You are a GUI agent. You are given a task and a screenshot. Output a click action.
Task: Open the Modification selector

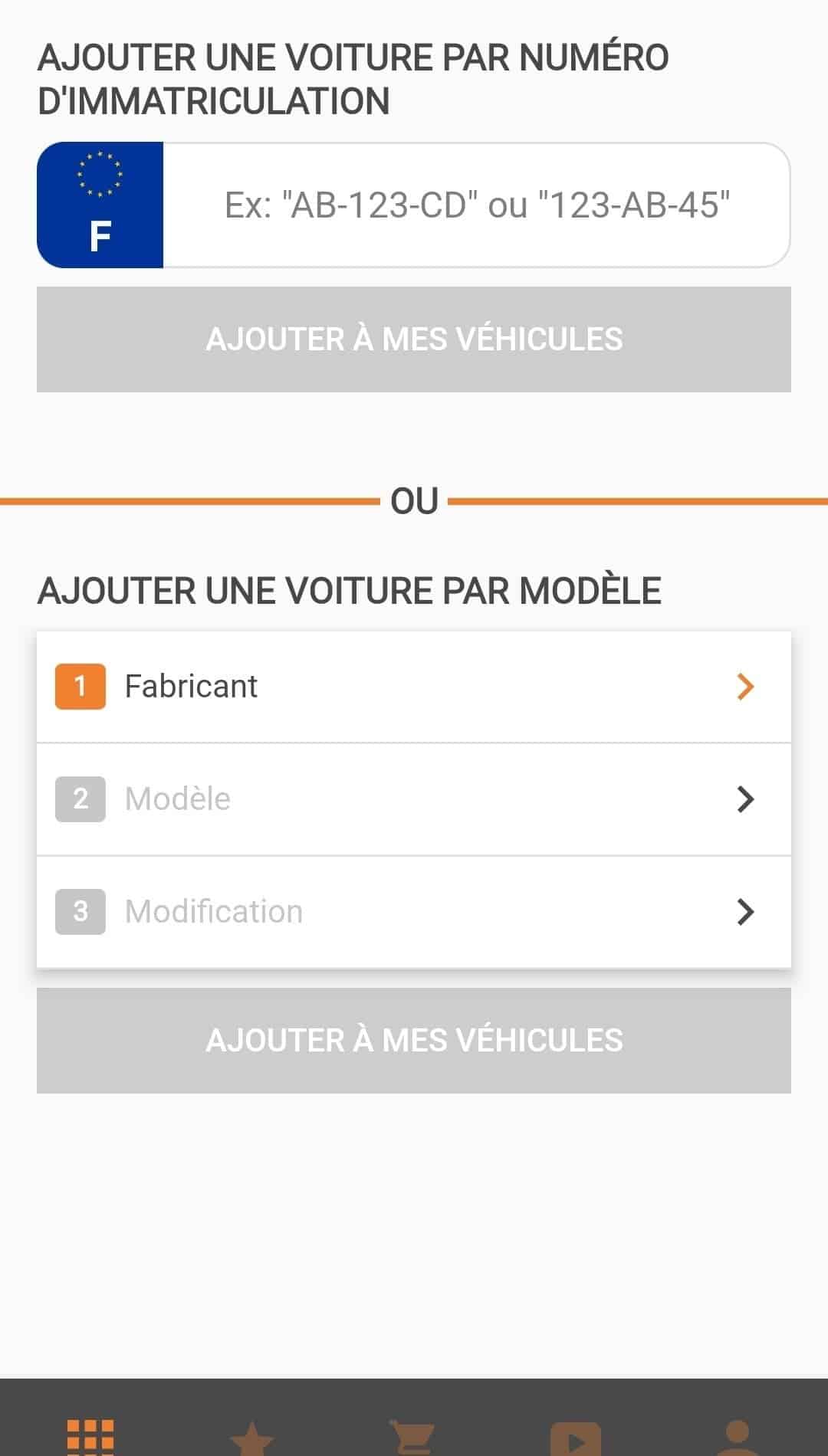click(414, 912)
